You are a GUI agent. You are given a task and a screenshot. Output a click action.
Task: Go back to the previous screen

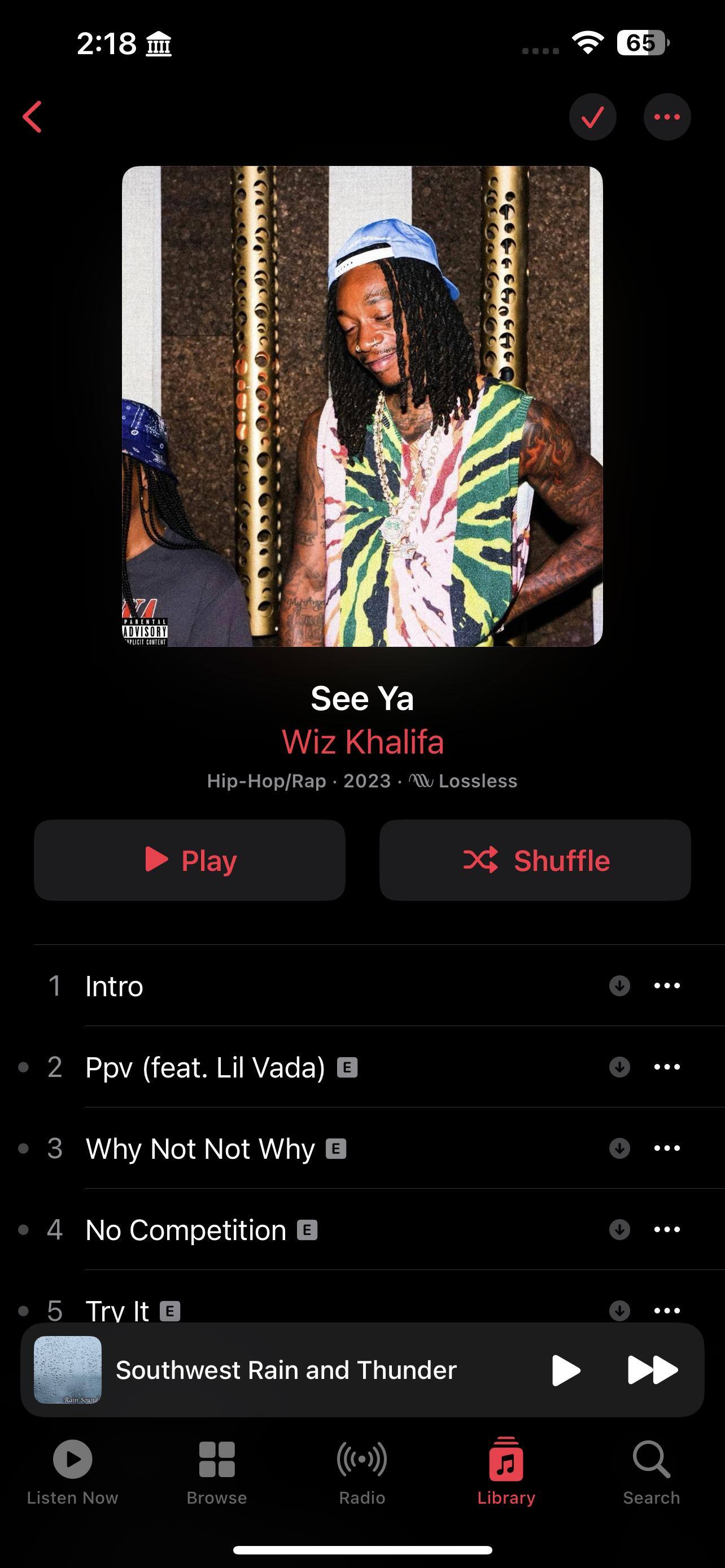point(33,117)
